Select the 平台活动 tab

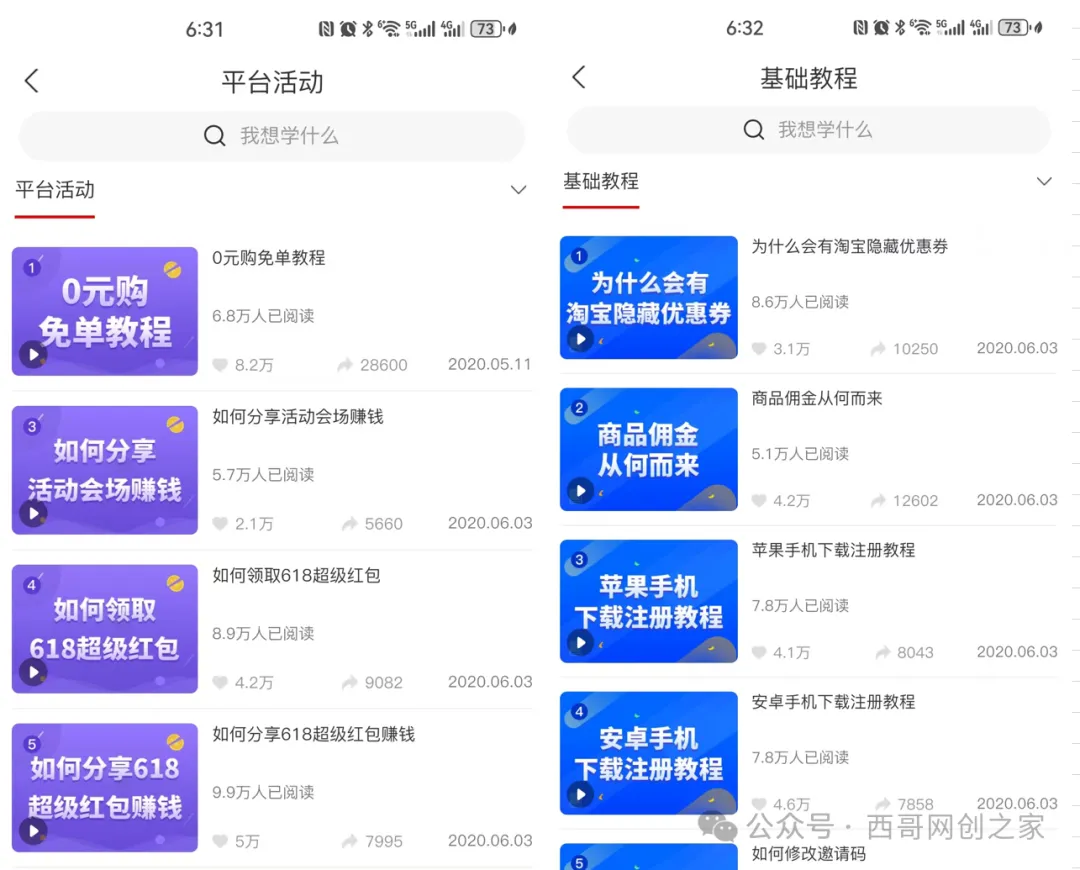point(55,190)
